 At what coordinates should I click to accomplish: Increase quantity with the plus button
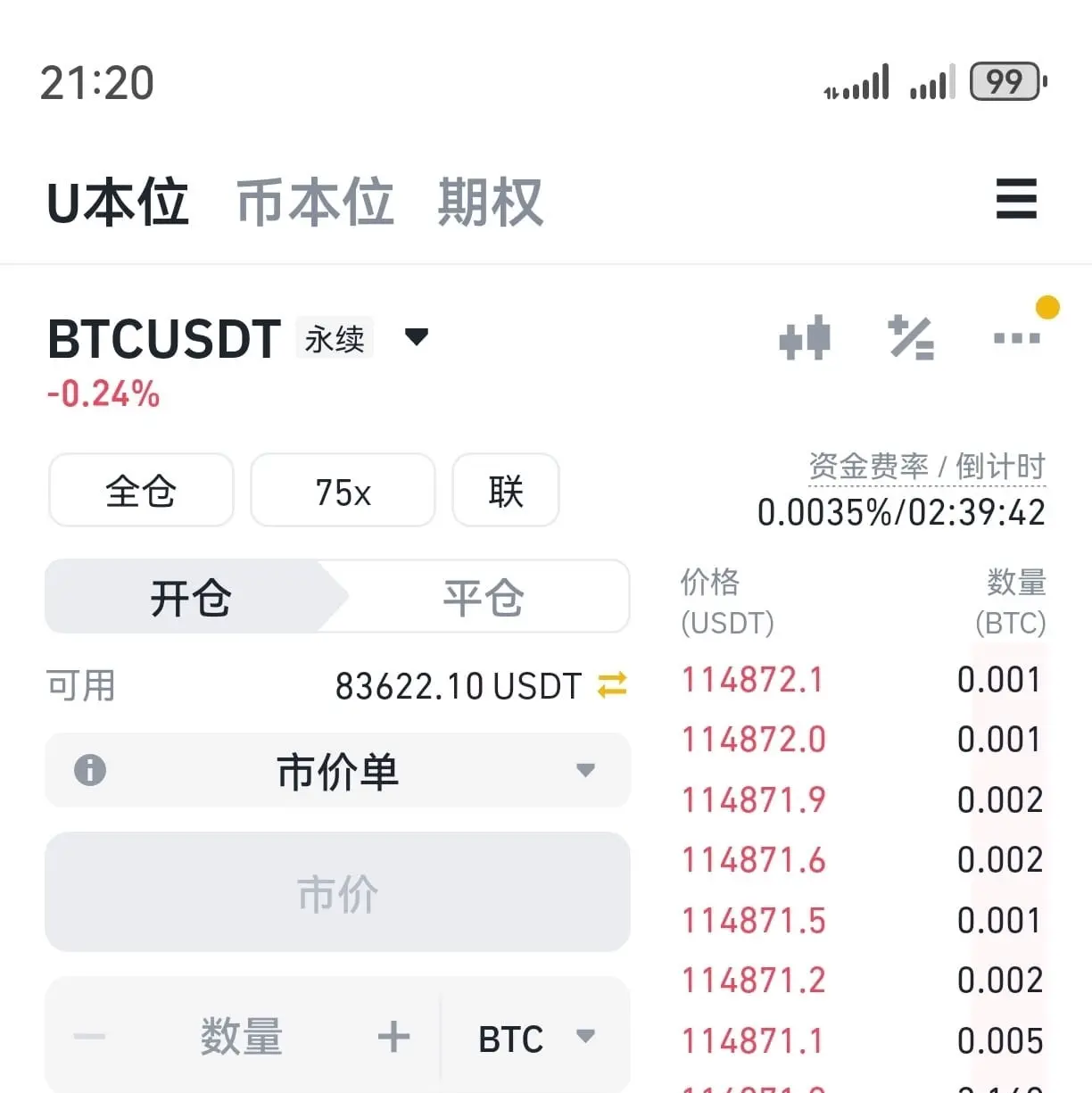click(x=393, y=1037)
